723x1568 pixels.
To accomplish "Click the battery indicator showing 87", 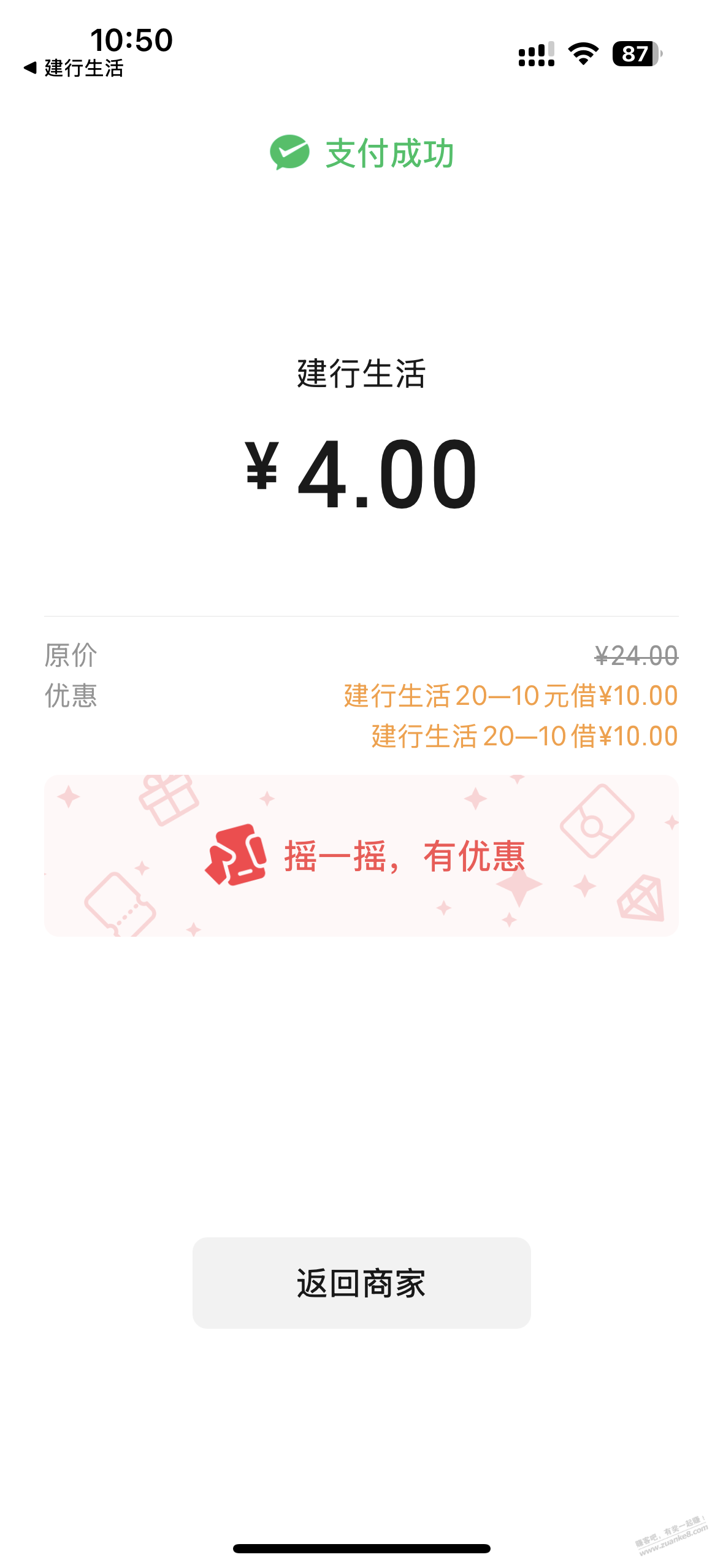I will (x=636, y=52).
